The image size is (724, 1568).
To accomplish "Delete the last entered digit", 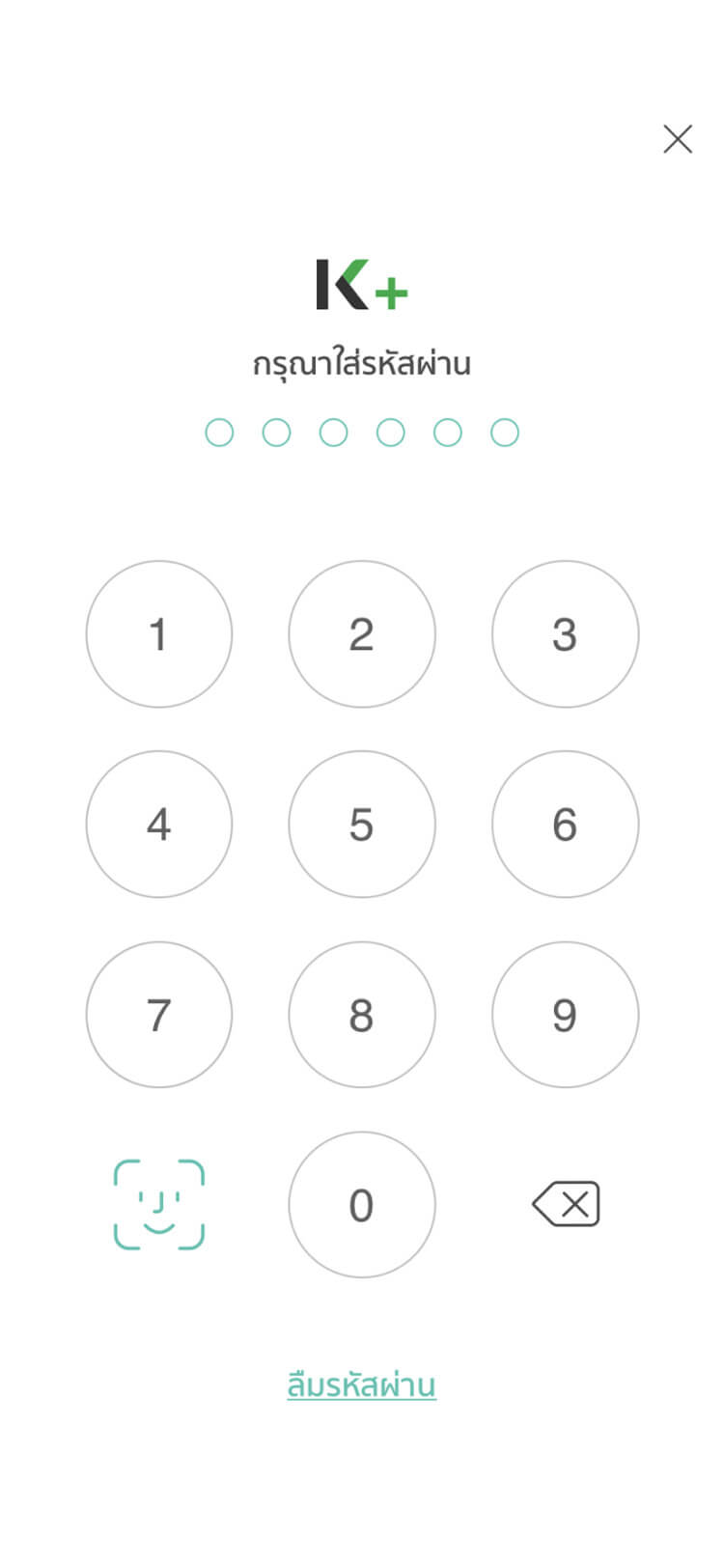I will [x=567, y=1204].
